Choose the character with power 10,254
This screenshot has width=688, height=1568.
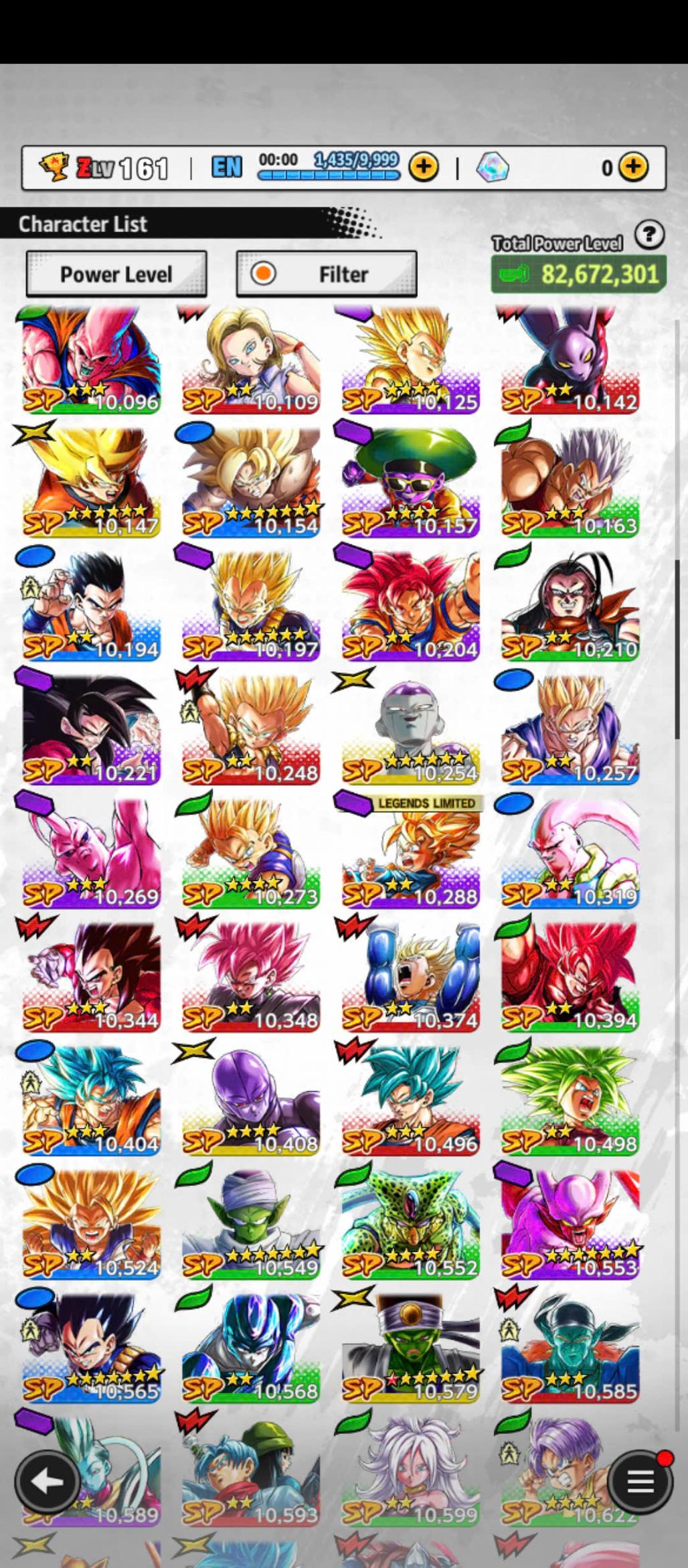coord(410,730)
